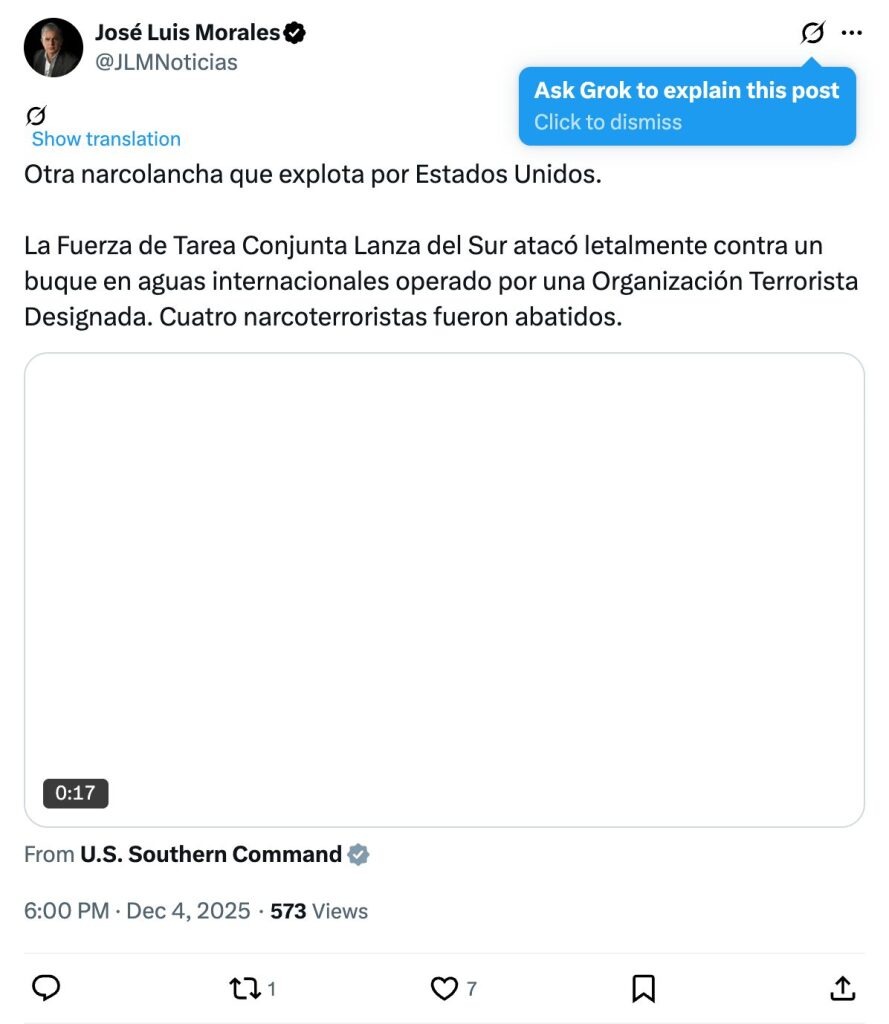The height and width of the screenshot is (1024, 889).
Task: Tap the Grok icon in the post header
Action: (813, 33)
